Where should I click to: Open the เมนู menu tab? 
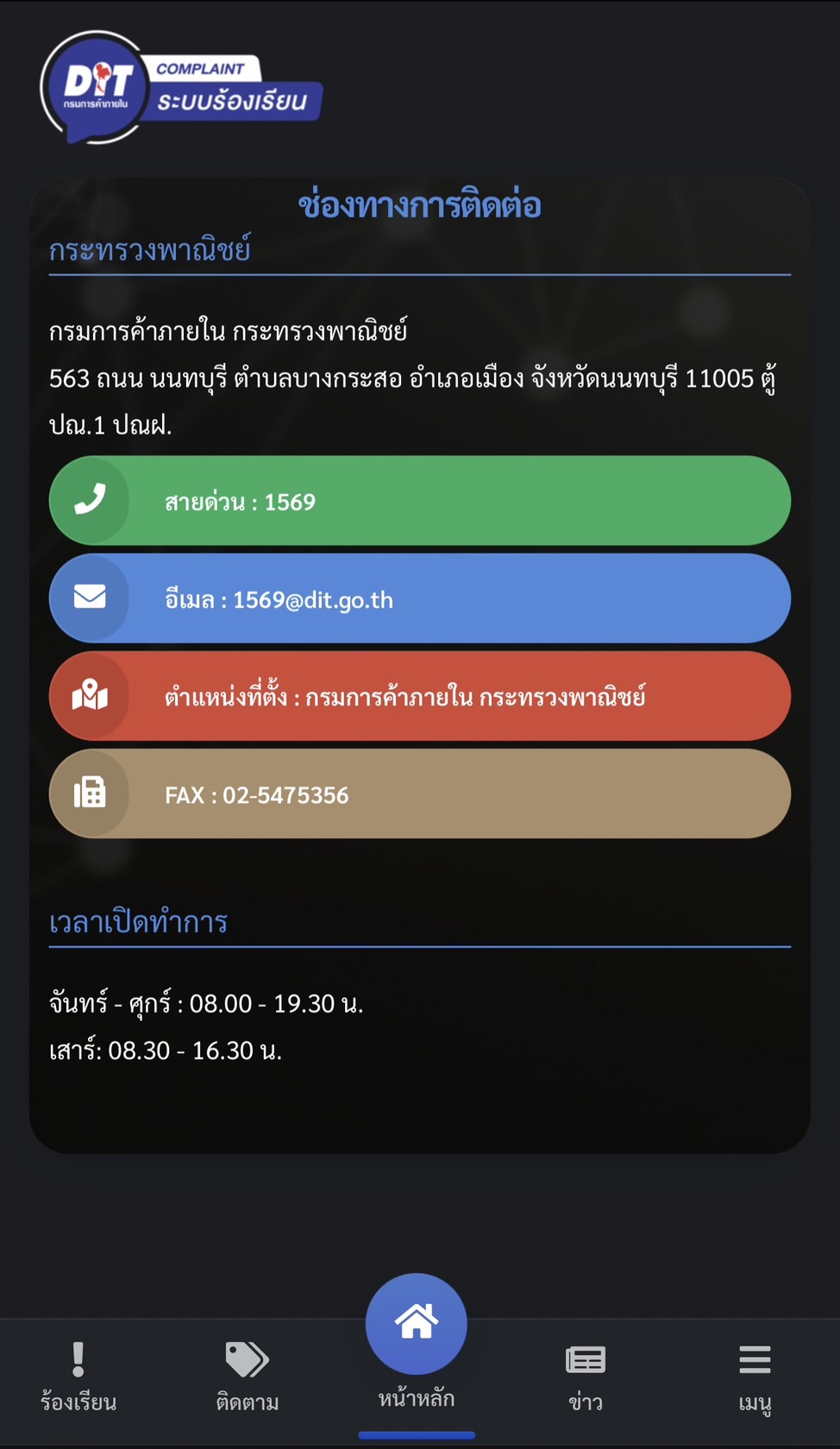point(755,1377)
